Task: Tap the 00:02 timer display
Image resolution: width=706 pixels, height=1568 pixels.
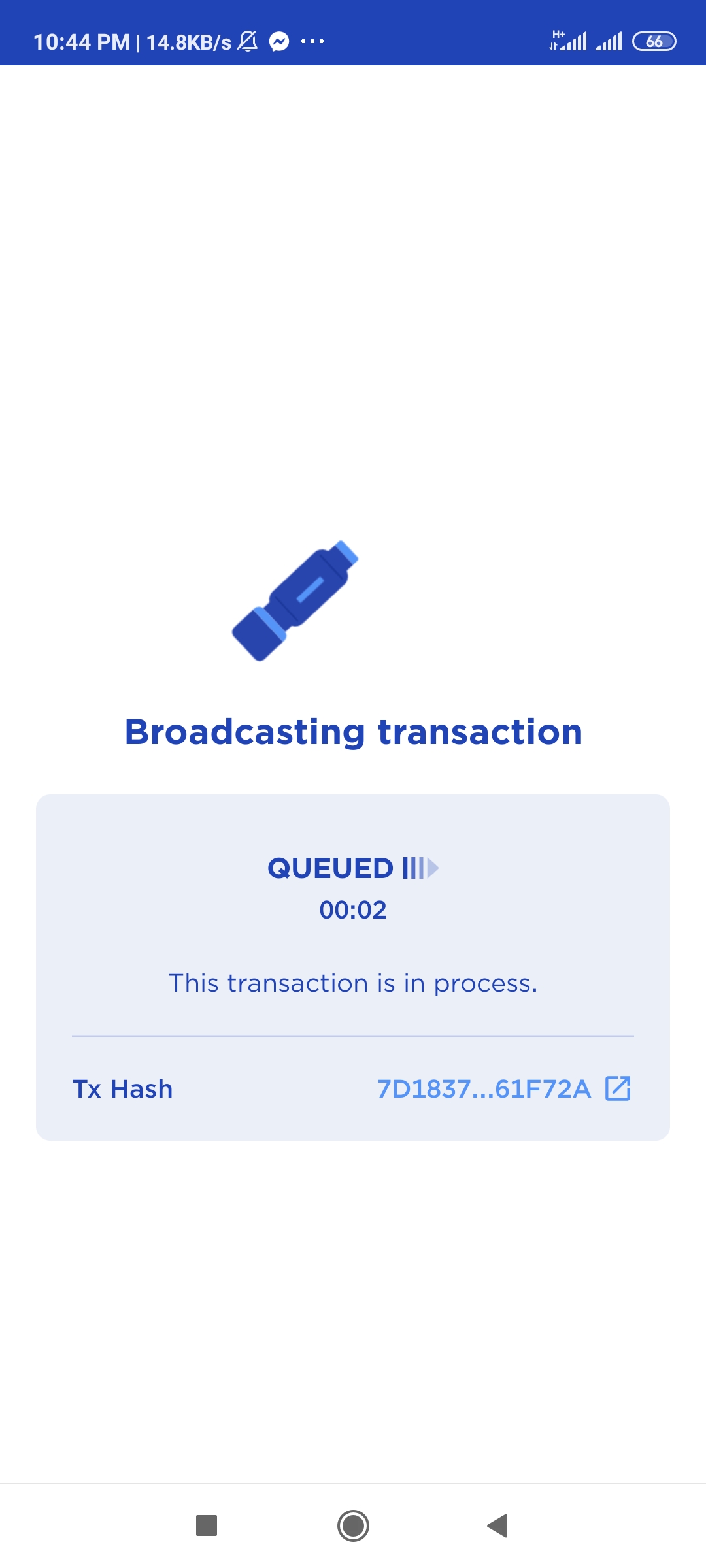Action: (x=353, y=909)
